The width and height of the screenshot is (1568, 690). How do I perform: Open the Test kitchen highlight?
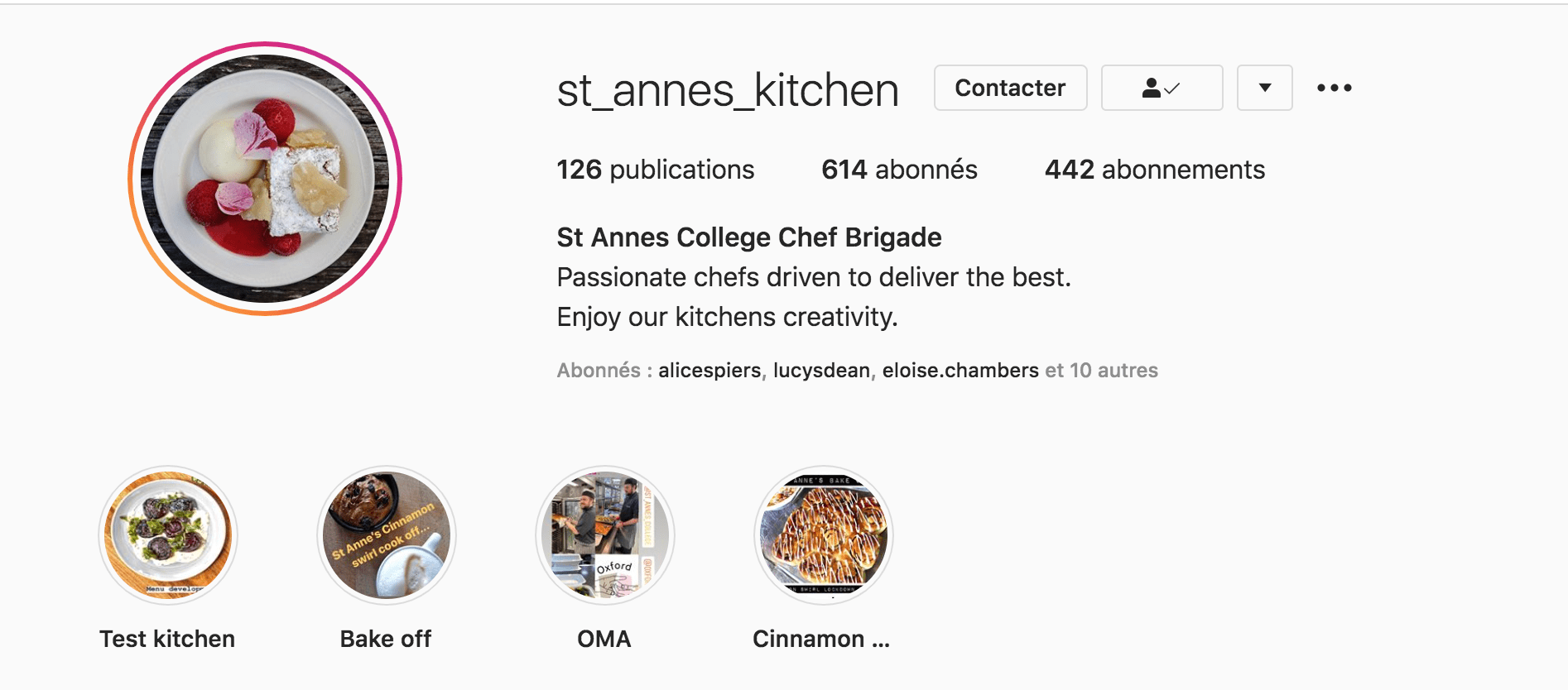(168, 535)
